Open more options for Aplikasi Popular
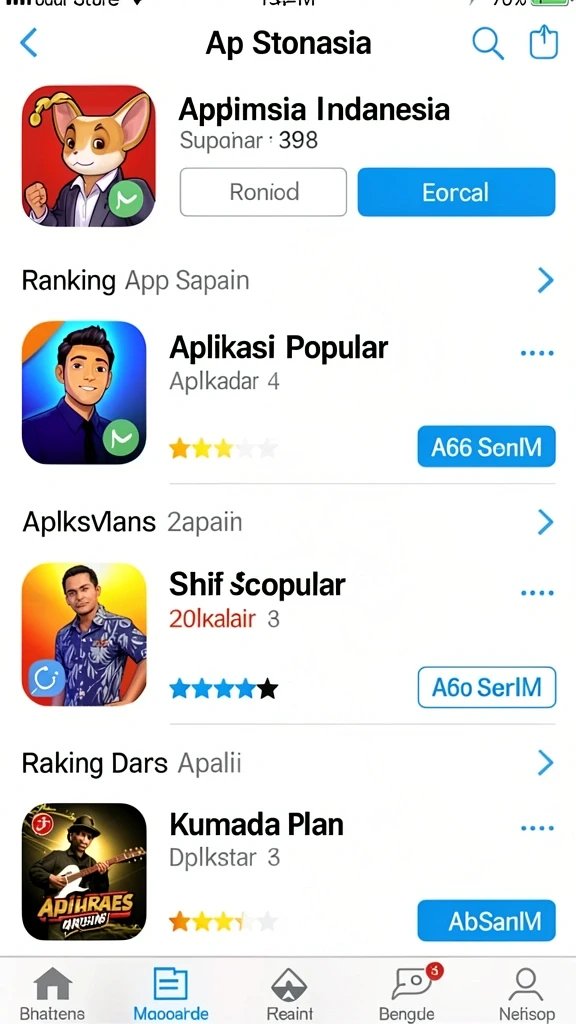This screenshot has height=1024, width=576. 537,353
